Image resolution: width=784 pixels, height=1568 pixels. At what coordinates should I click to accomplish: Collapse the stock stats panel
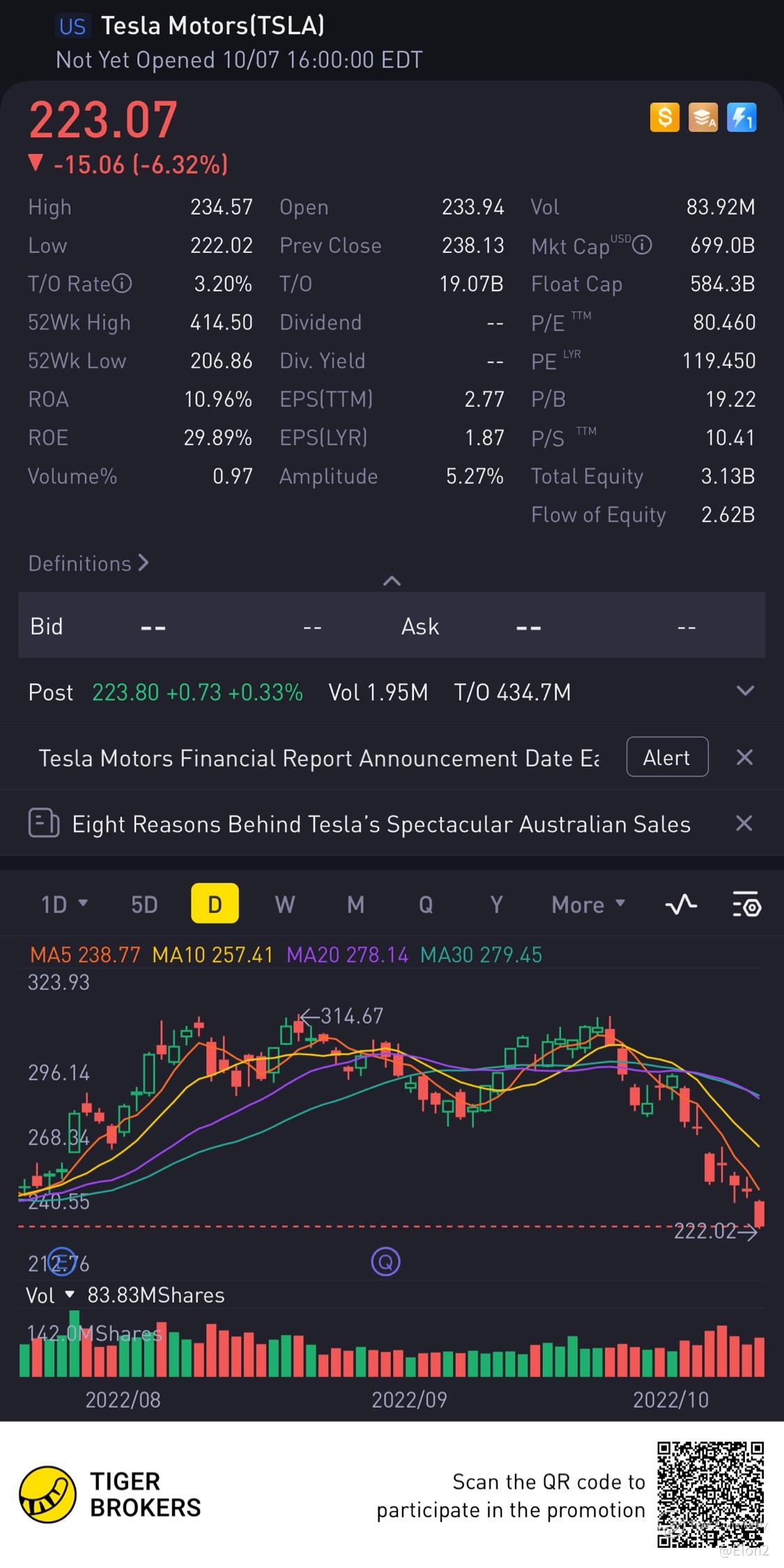tap(392, 581)
